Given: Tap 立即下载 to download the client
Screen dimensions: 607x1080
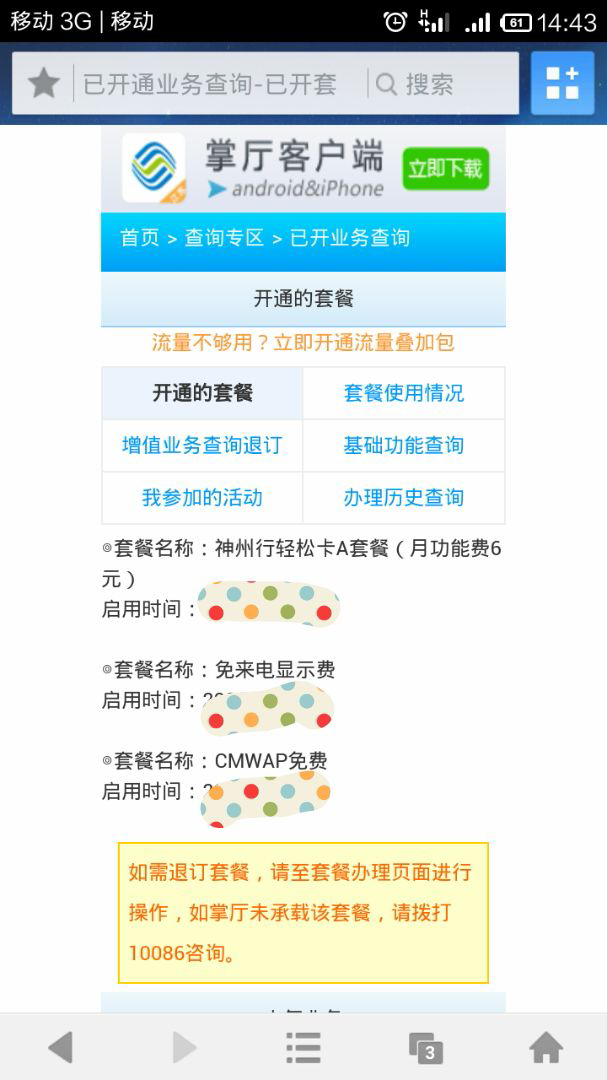Looking at the screenshot, I should click(446, 169).
